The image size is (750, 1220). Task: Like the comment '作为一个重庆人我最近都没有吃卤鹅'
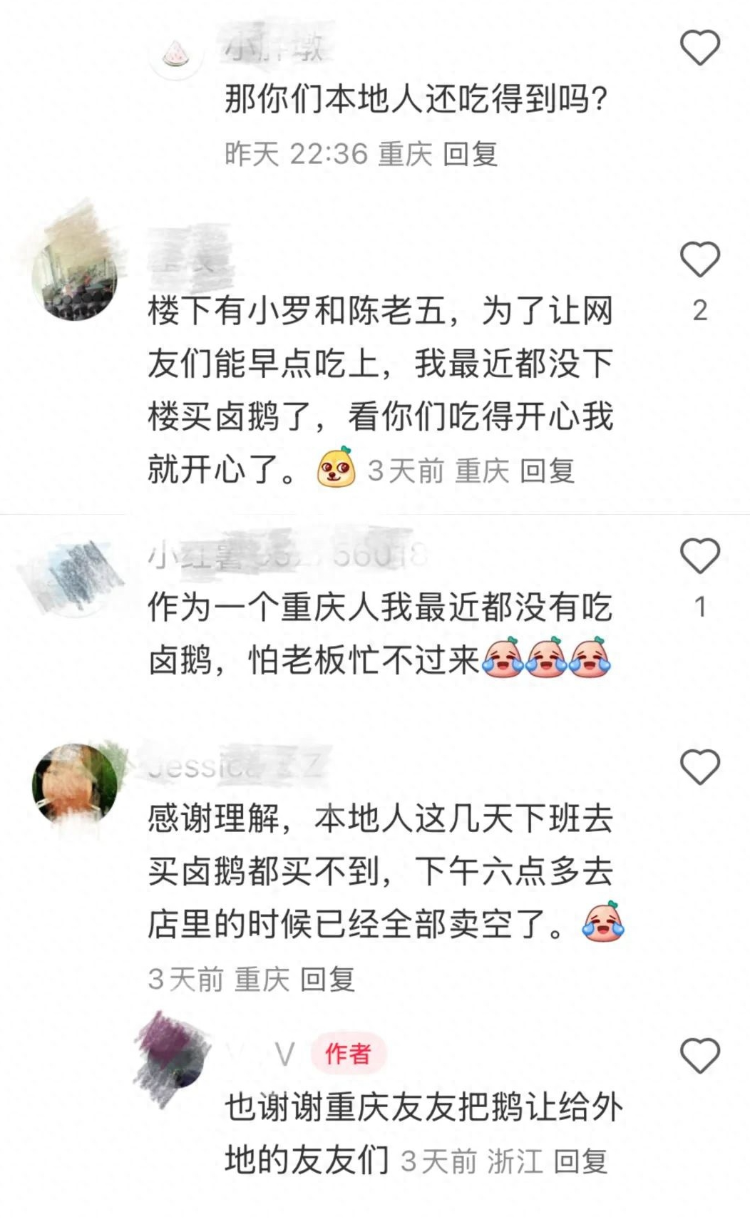[699, 555]
